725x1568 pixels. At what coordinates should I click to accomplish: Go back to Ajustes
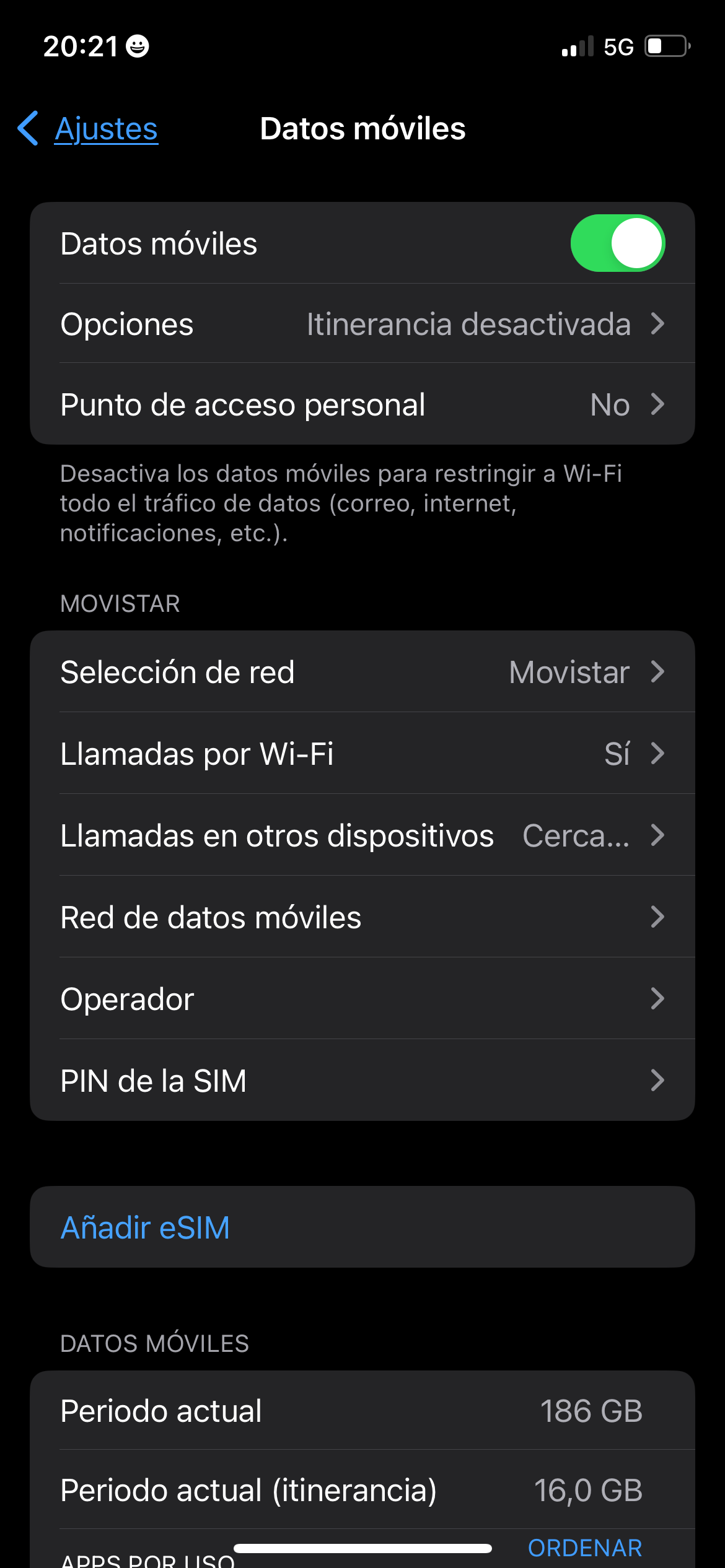tap(105, 129)
